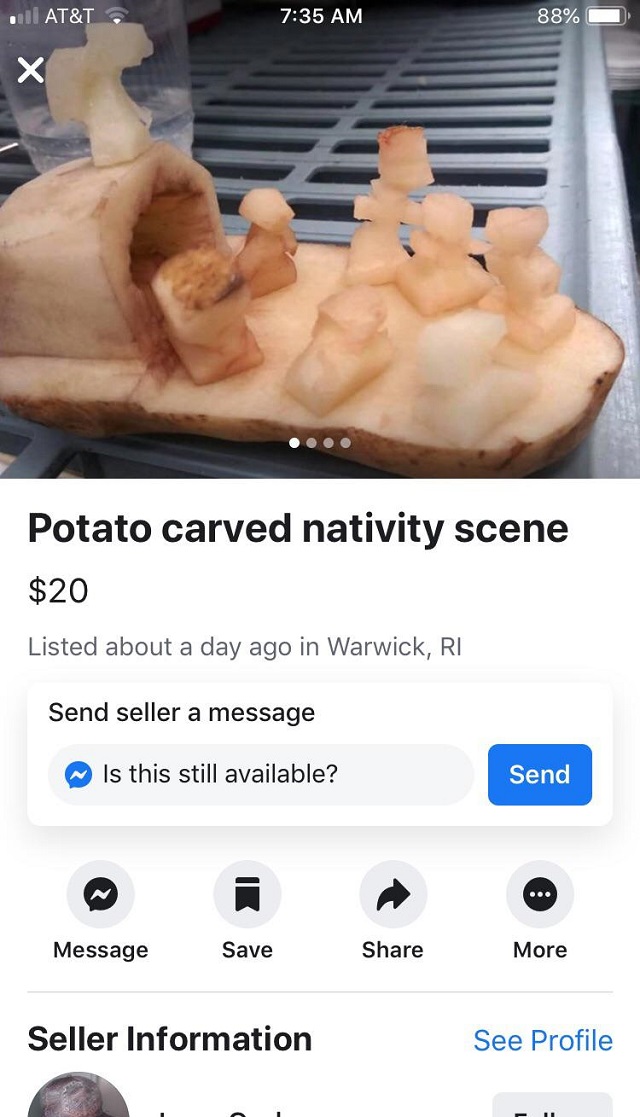Viewport: 640px width, 1117px height.
Task: Close the listing with the X
Action: (31, 70)
